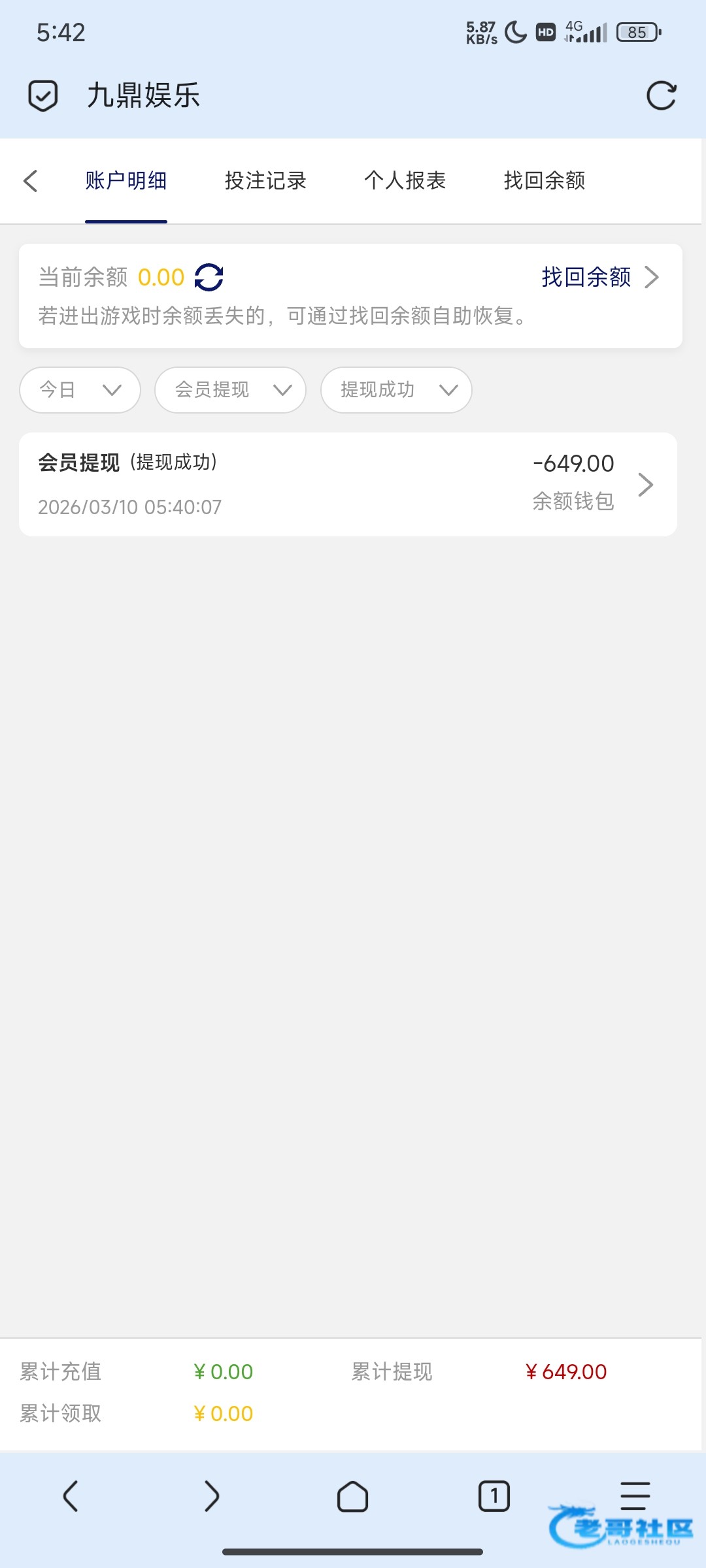Go forward in the browser

coord(211,1496)
